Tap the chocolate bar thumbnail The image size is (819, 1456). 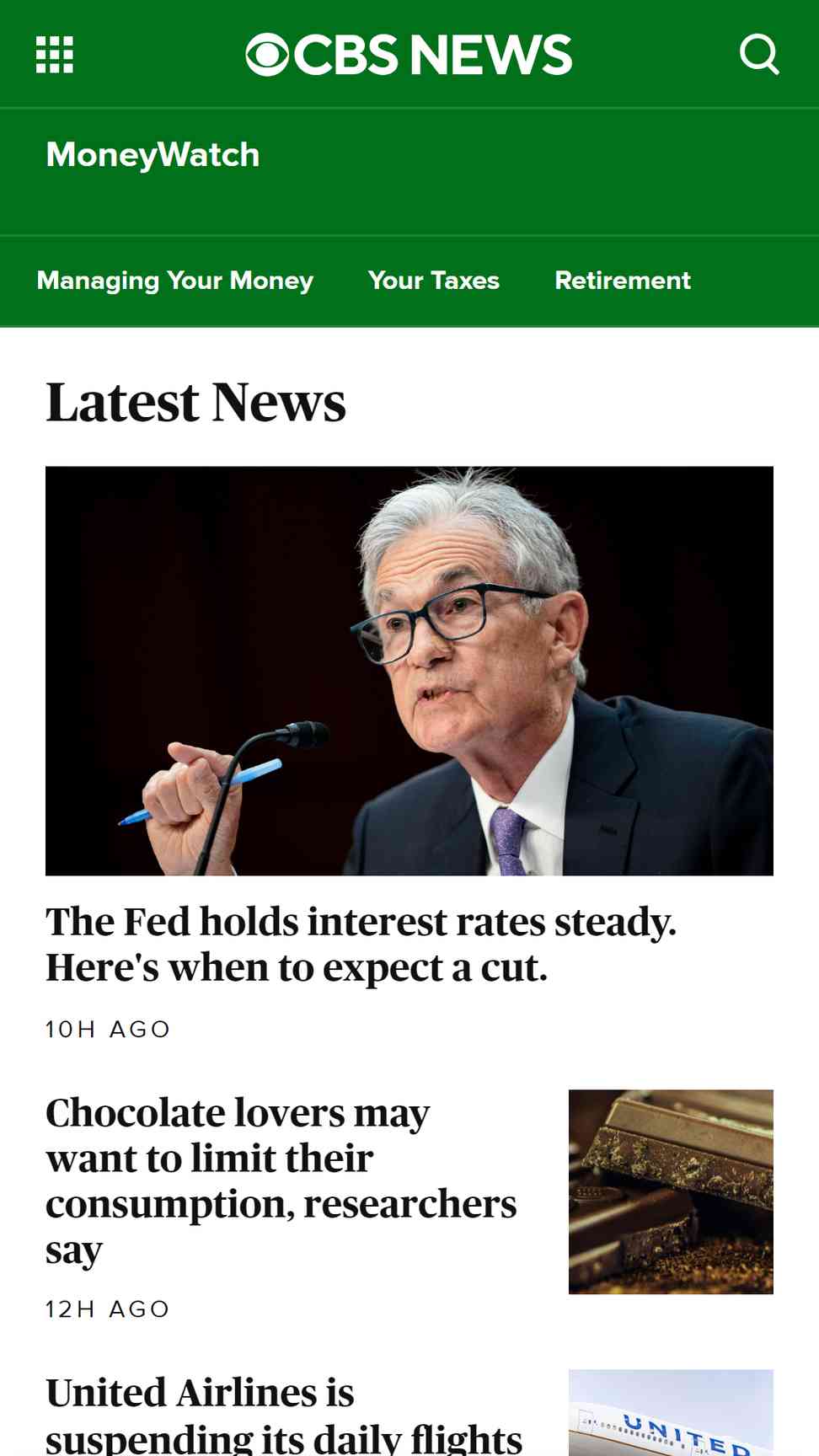(x=671, y=1191)
